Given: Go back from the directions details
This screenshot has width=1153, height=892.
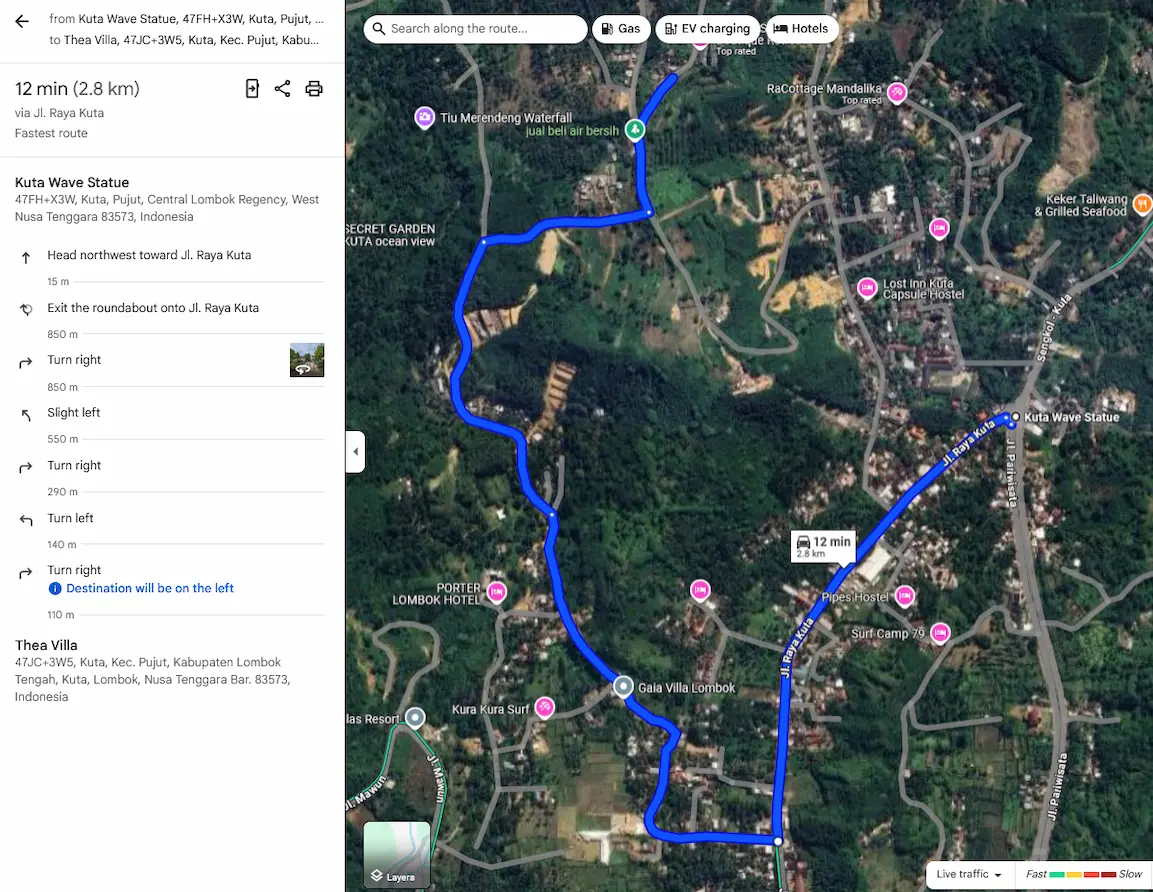Looking at the screenshot, I should pyautogui.click(x=22, y=21).
